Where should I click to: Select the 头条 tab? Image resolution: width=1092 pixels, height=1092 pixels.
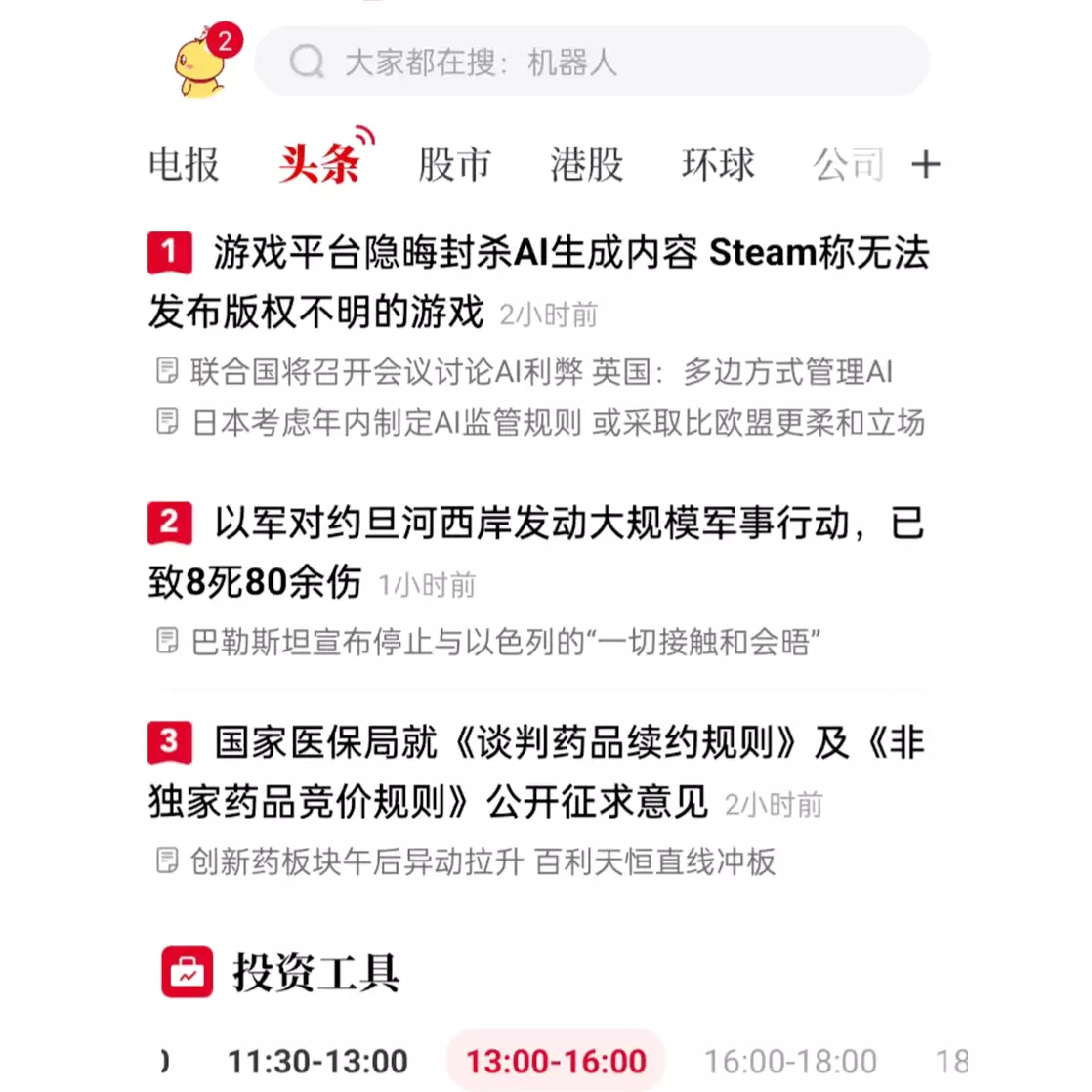[x=319, y=163]
